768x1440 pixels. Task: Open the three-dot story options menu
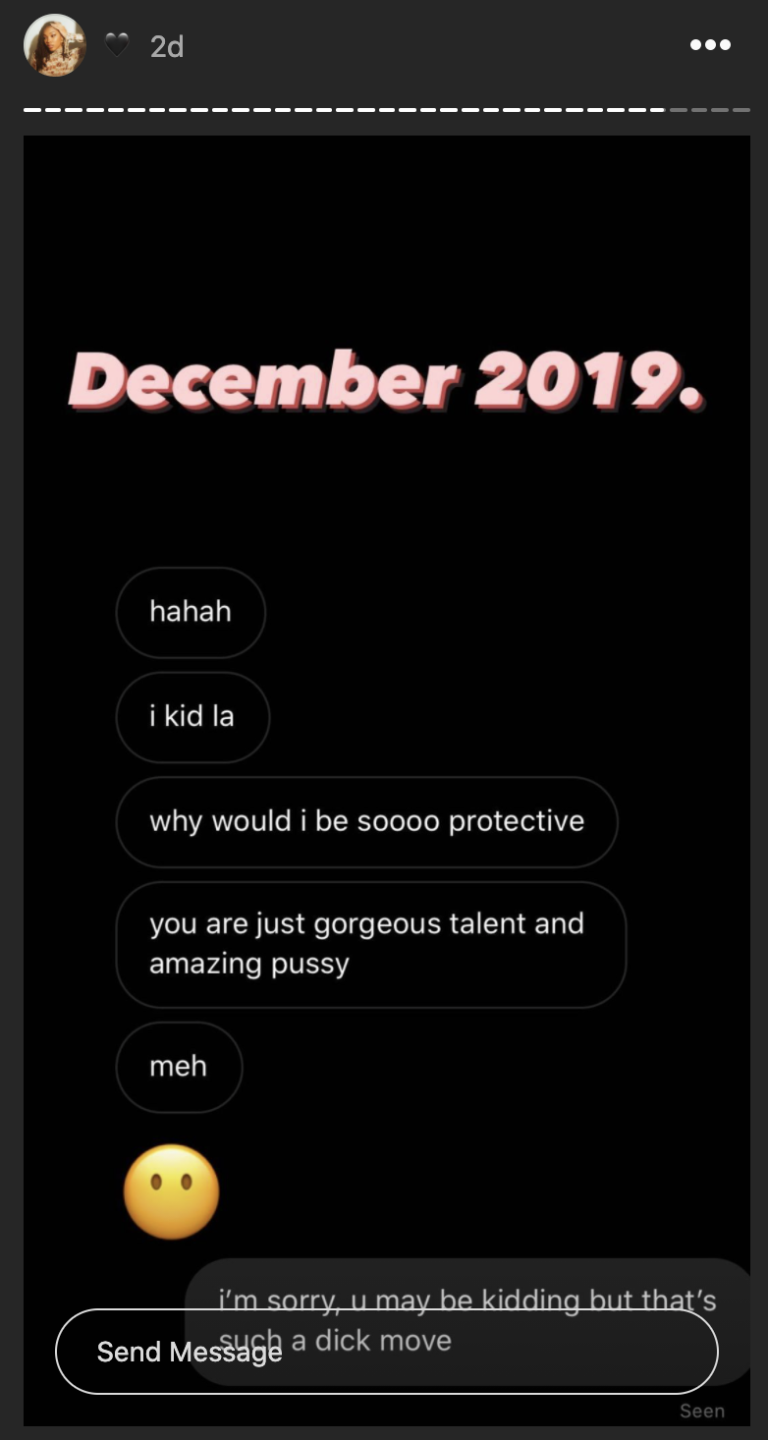710,45
